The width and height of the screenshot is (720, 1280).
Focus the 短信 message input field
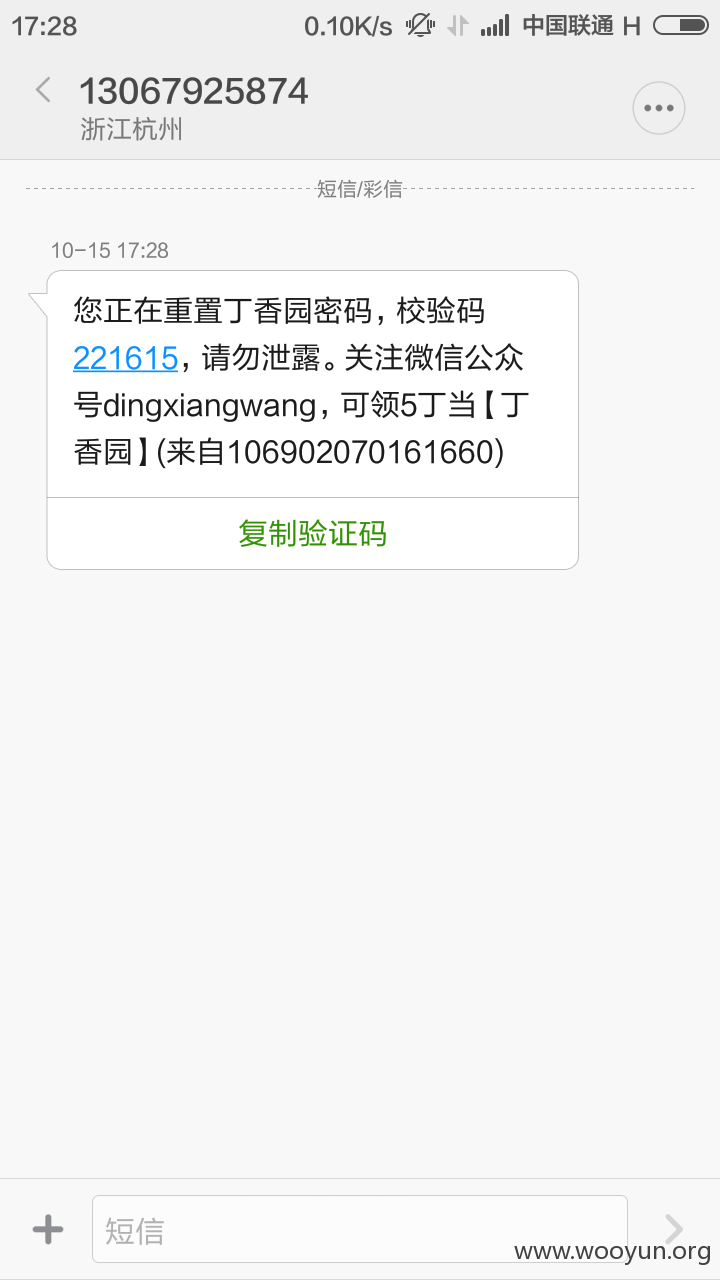click(x=360, y=1229)
